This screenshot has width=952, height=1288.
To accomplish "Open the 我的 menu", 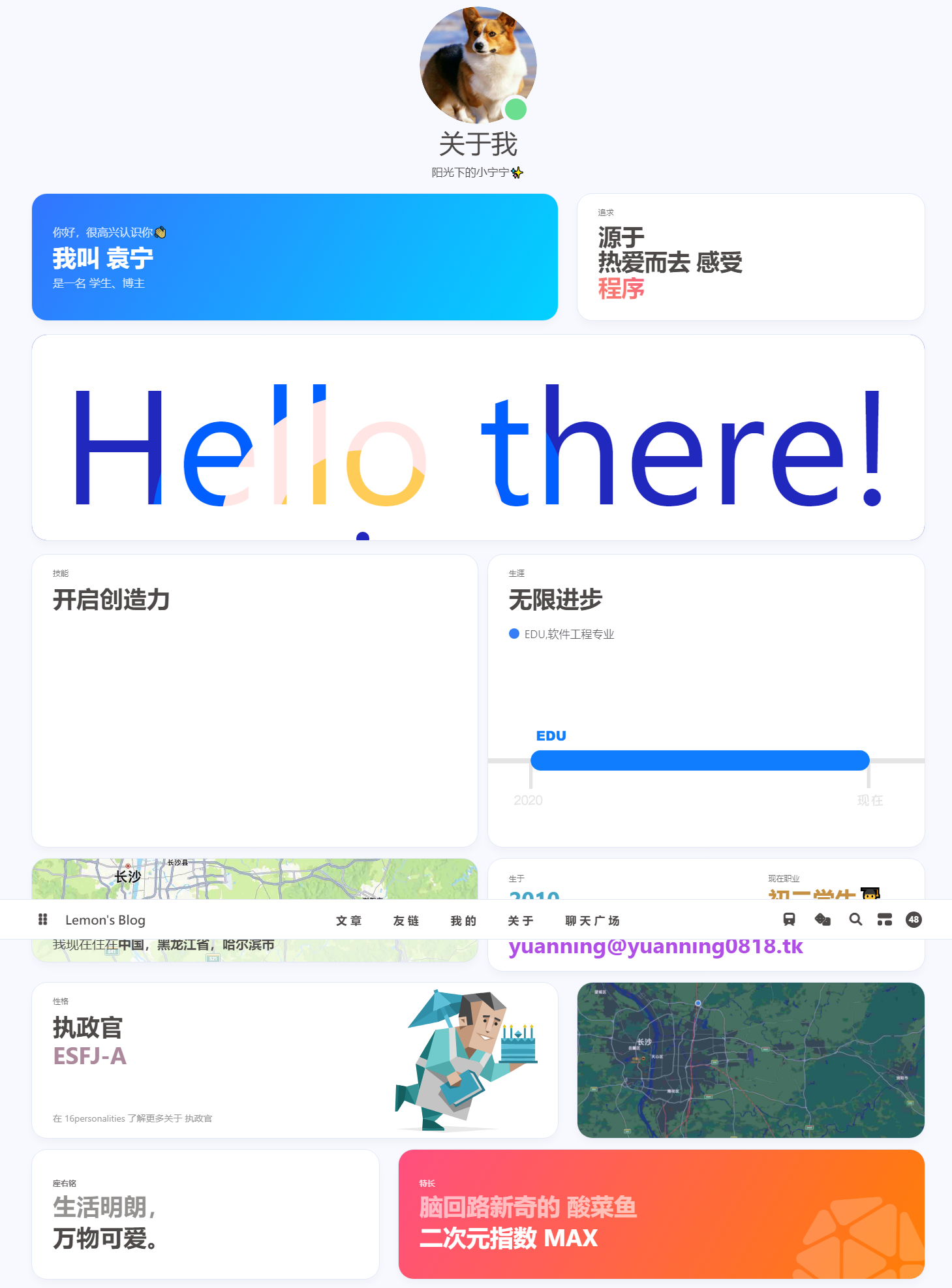I will point(463,921).
